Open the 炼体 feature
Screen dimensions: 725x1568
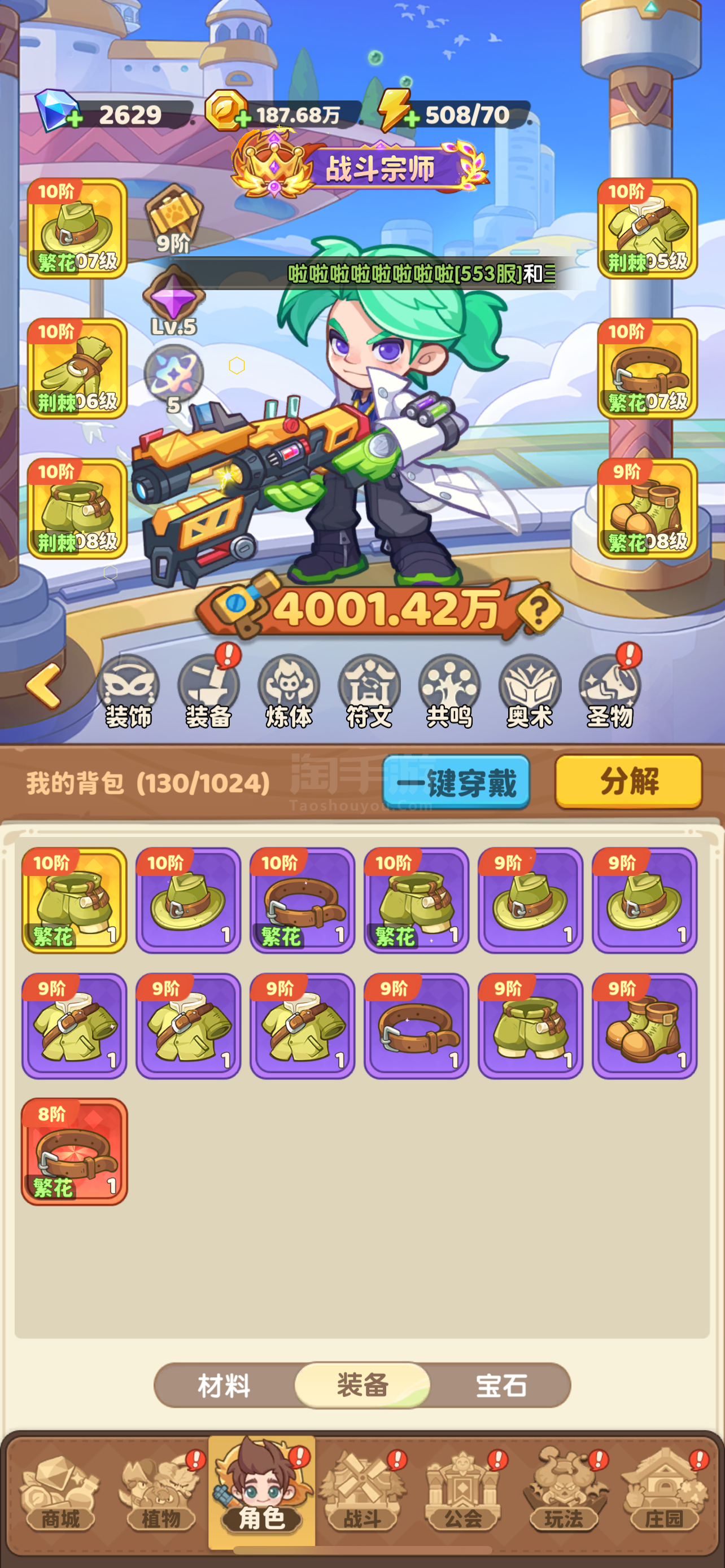[x=289, y=691]
